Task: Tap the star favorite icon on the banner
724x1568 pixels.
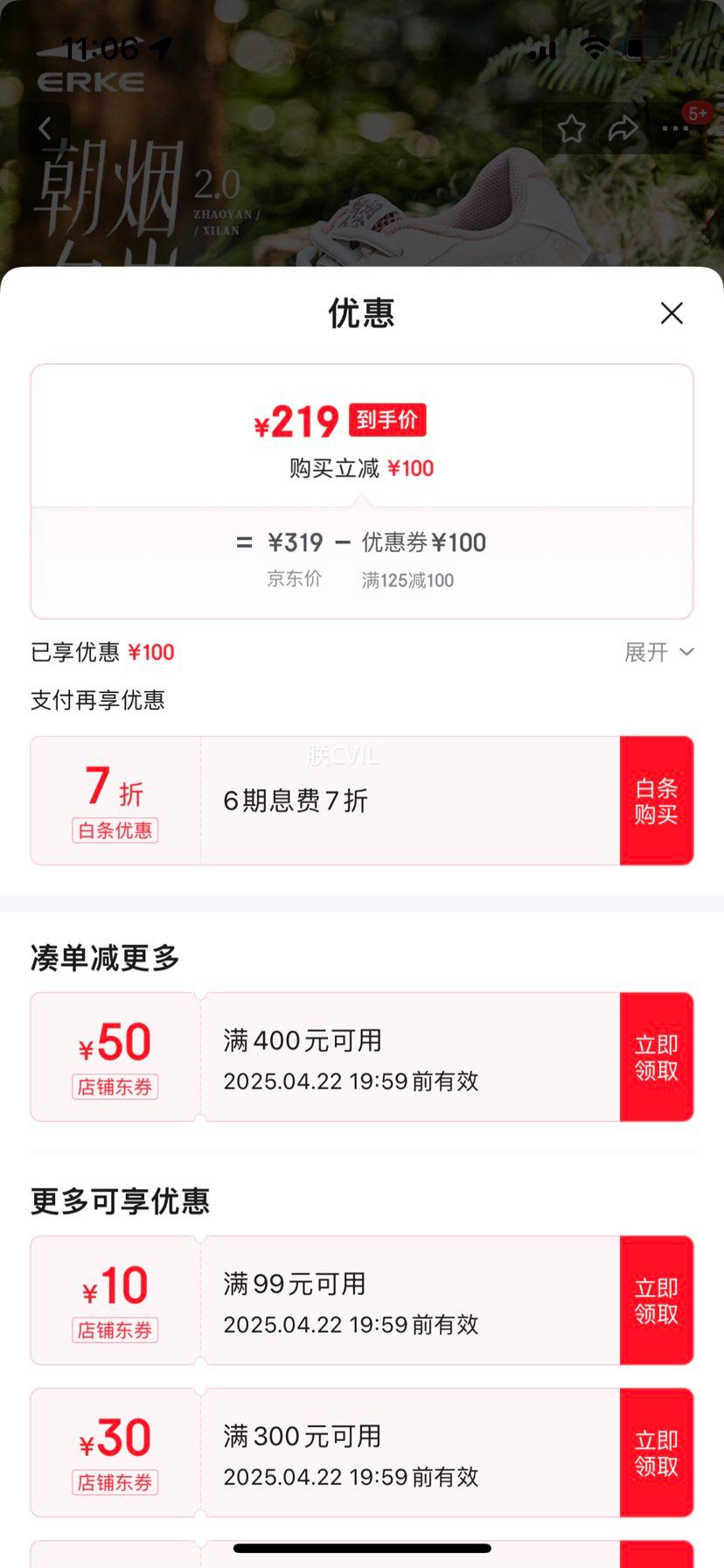Action: click(x=573, y=128)
